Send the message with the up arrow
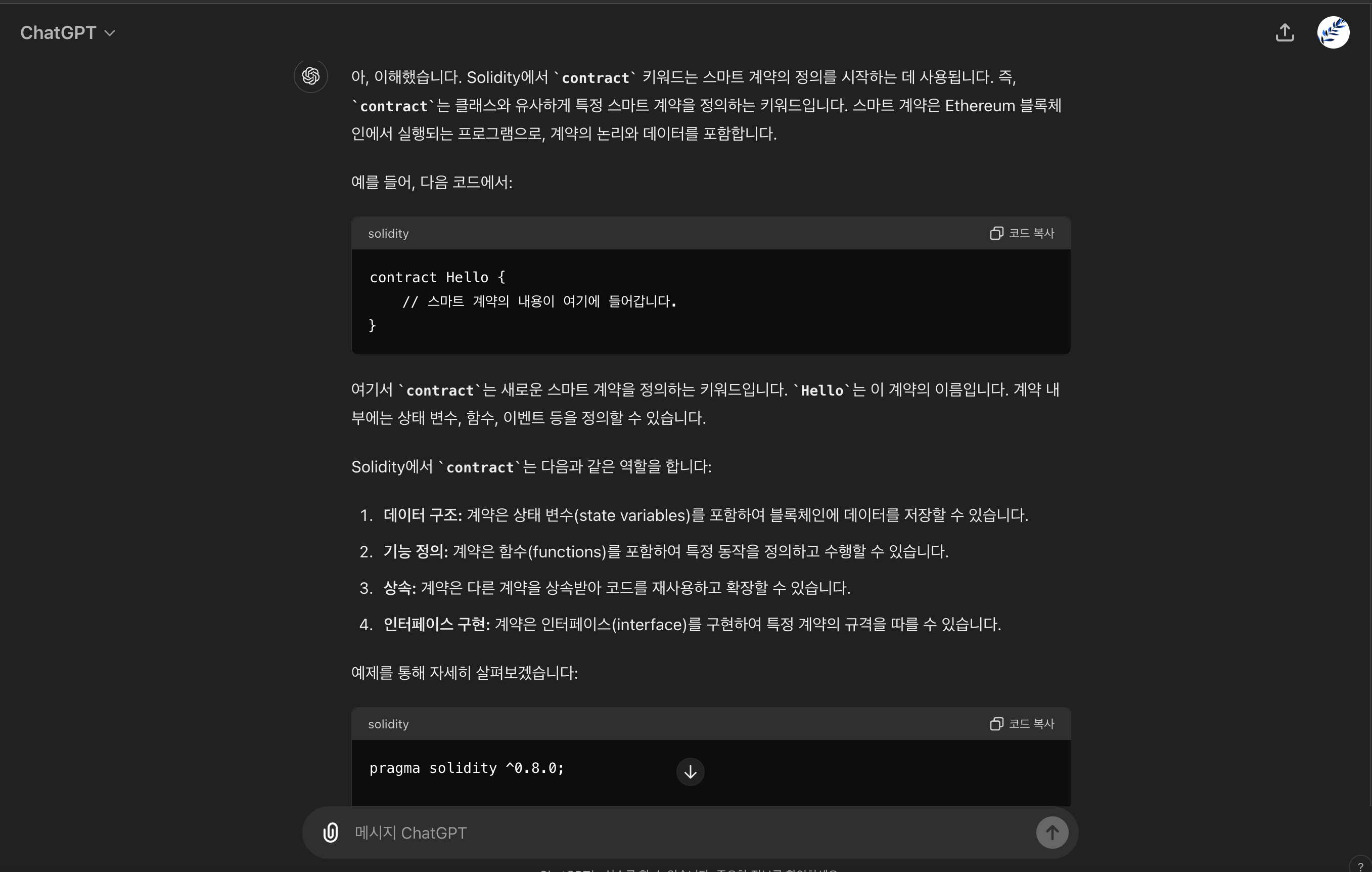Viewport: 1372px width, 872px height. pos(1052,833)
